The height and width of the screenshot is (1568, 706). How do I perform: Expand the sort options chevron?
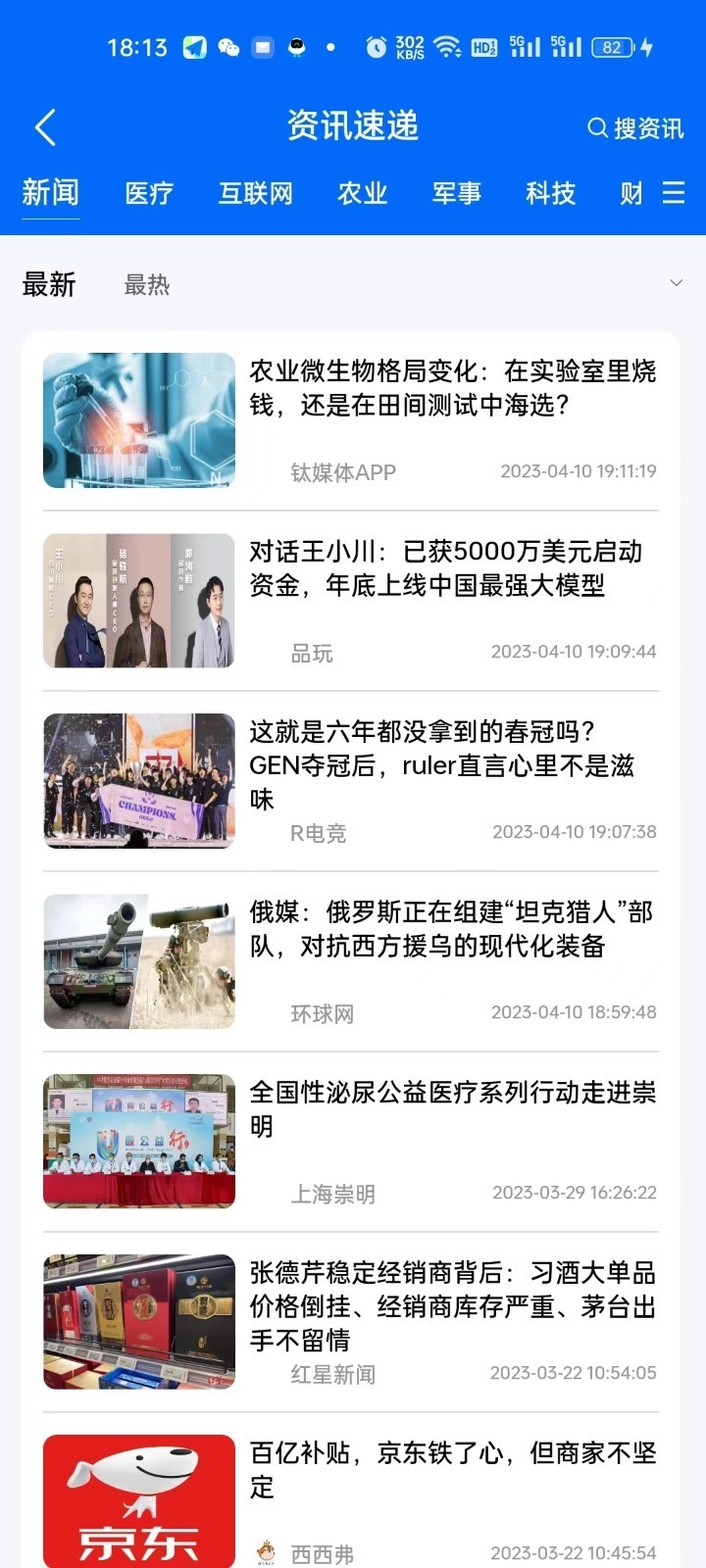[677, 283]
